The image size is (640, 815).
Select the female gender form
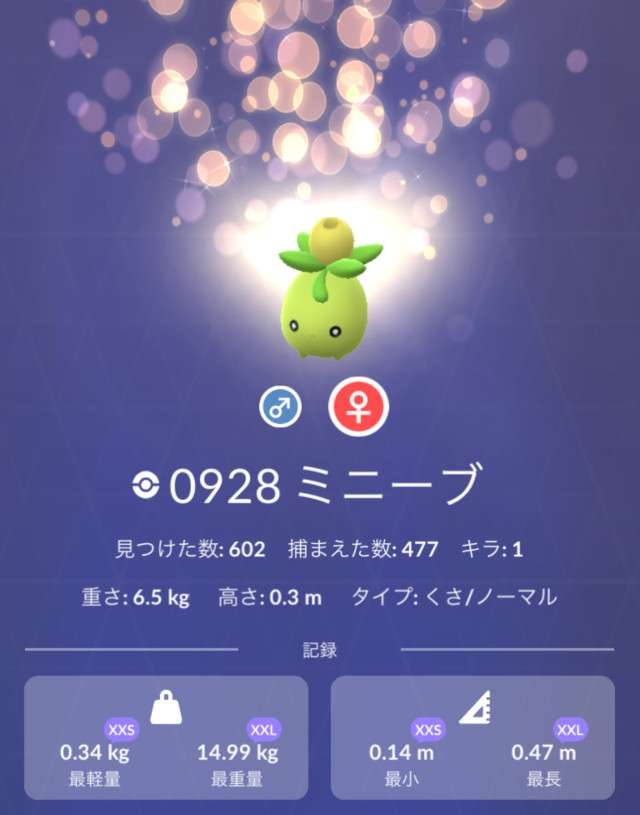tap(359, 407)
